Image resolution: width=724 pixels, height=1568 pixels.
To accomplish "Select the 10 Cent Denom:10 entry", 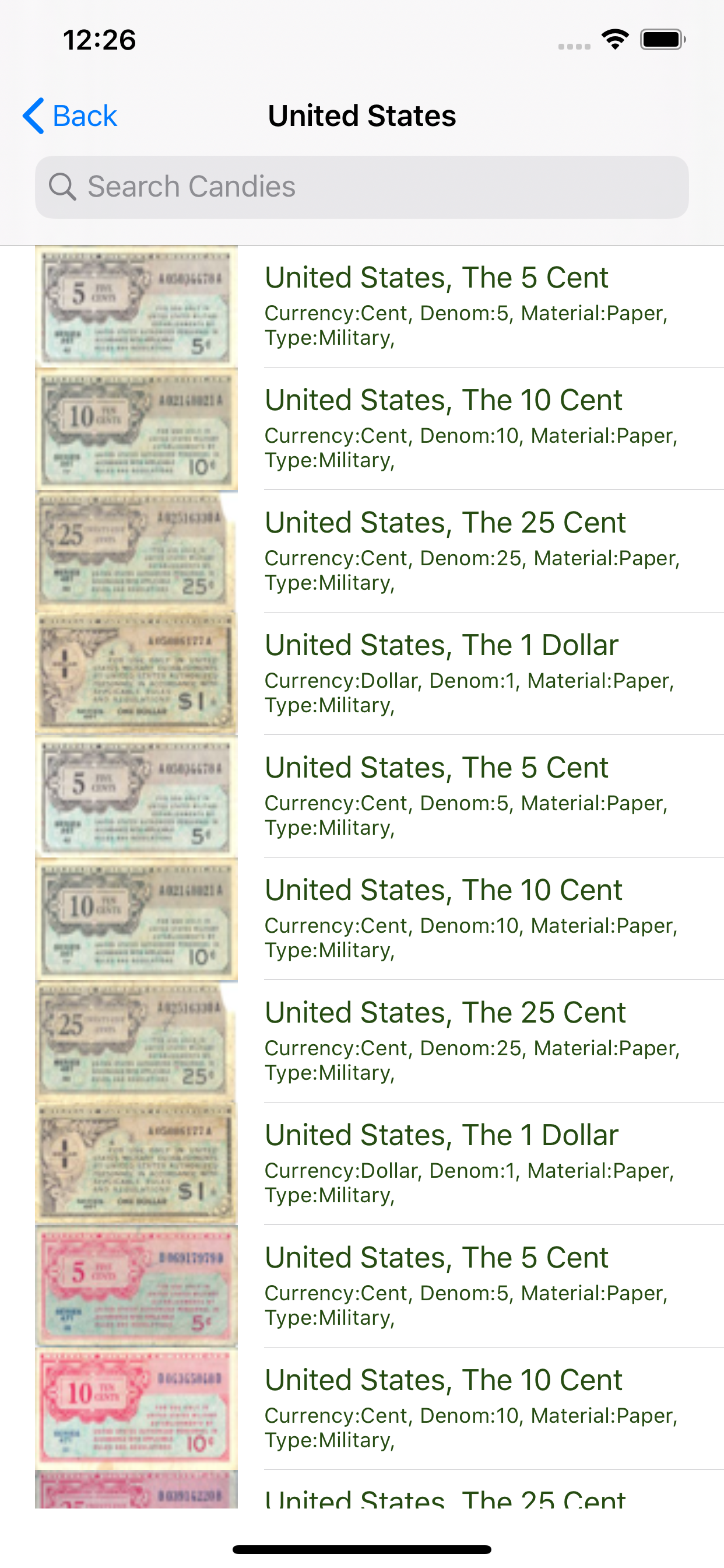I will pos(443,400).
